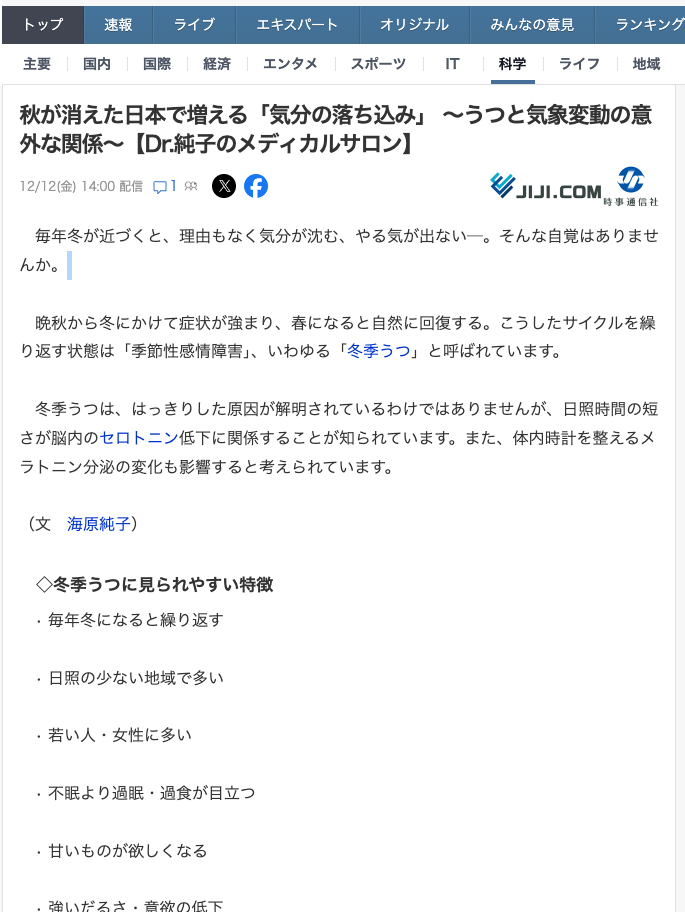Select the 主要 category
The width and height of the screenshot is (685, 912).
37,64
